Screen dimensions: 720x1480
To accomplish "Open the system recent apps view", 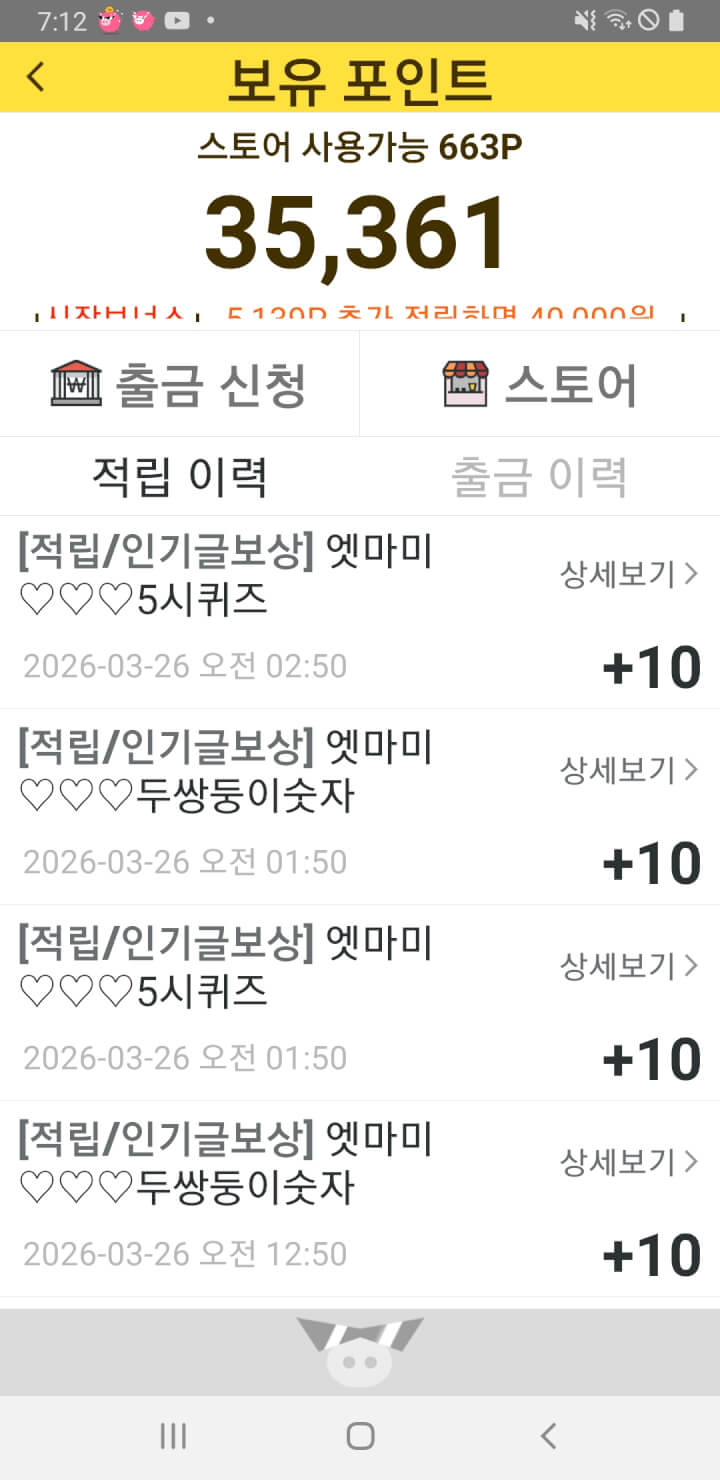I will (173, 1437).
